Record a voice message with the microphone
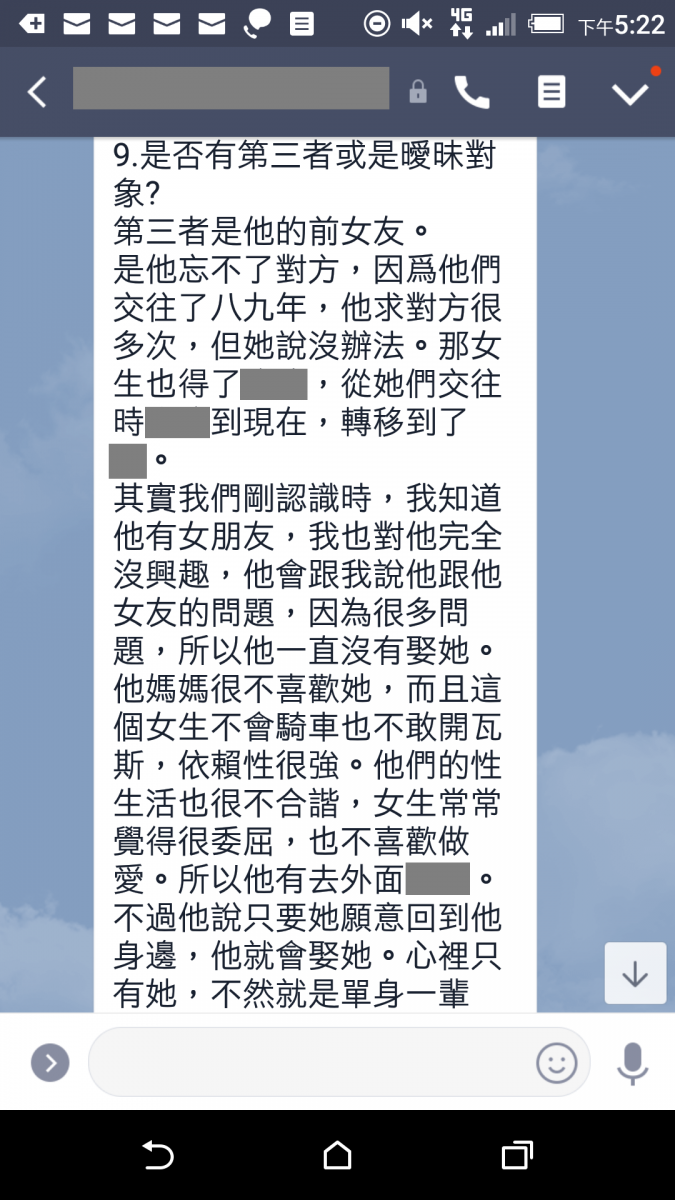Image resolution: width=675 pixels, height=1200 pixels. click(632, 1062)
